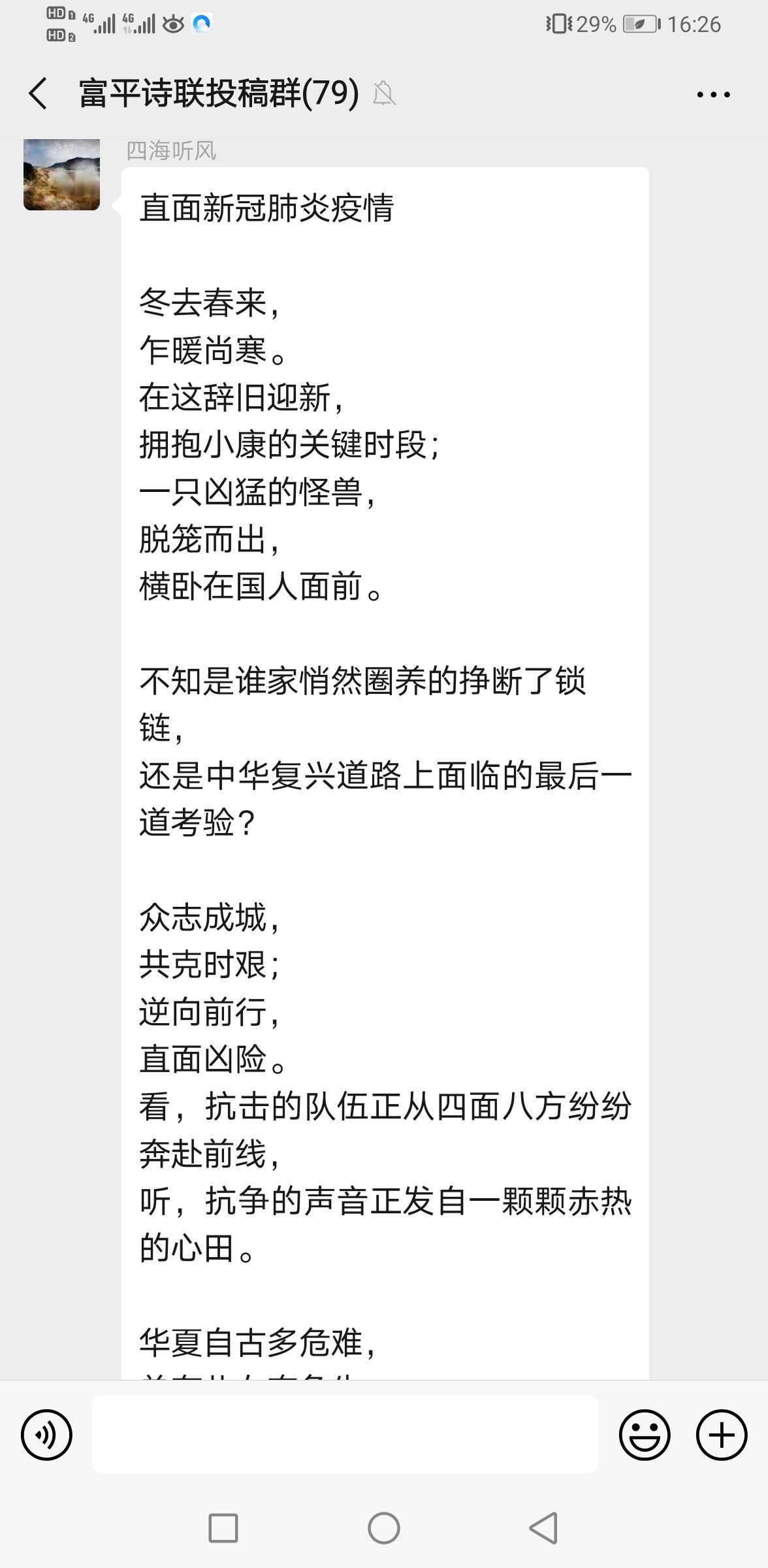The width and height of the screenshot is (768, 1568).
Task: Open the plus attachments menu
Action: [722, 1435]
